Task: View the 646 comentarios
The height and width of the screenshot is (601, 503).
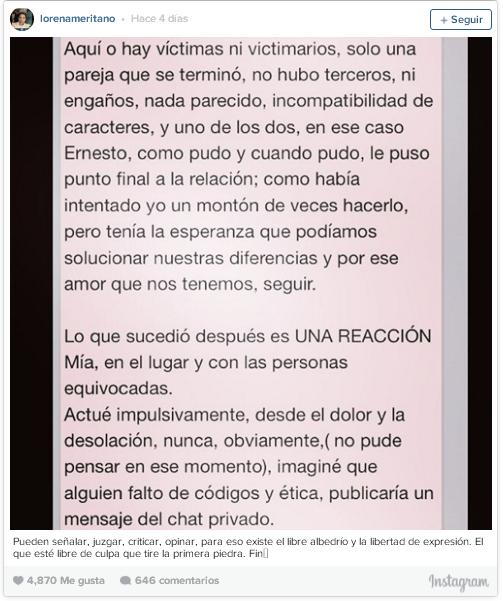Action: (x=170, y=580)
